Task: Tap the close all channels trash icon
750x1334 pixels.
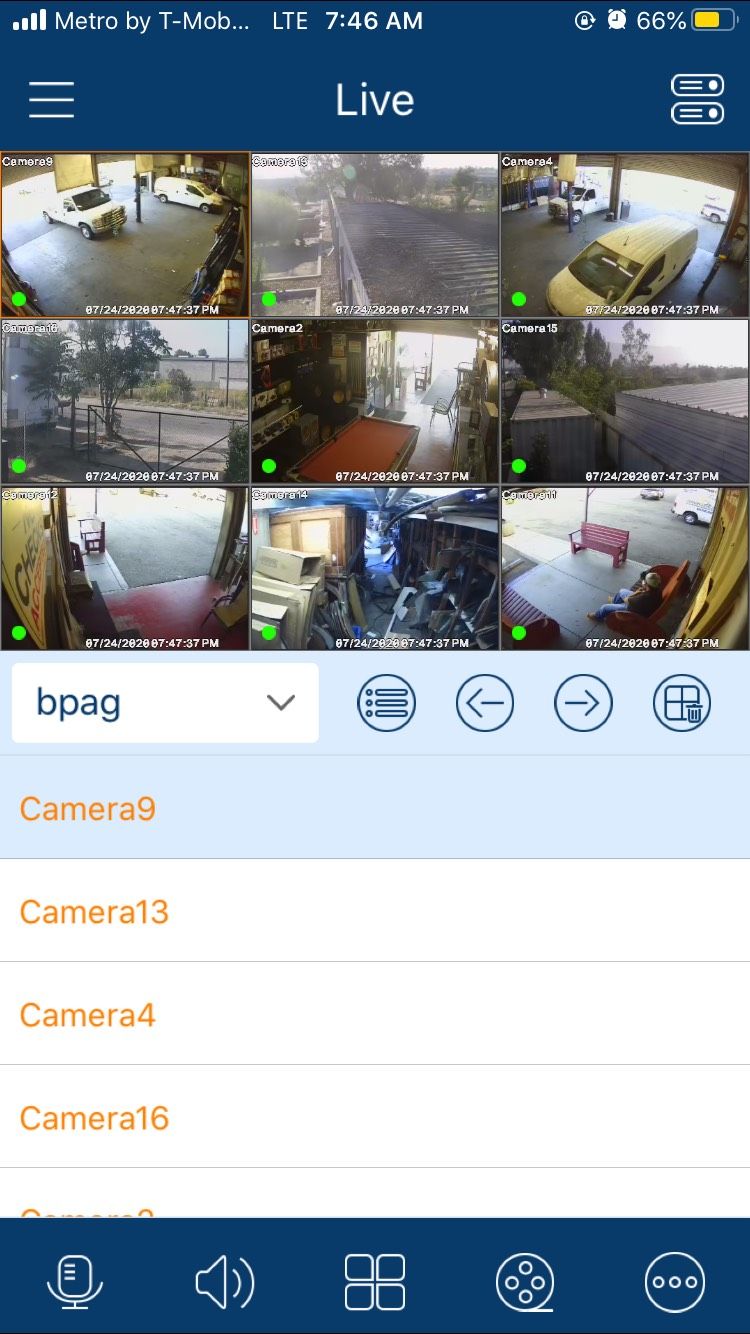Action: pyautogui.click(x=682, y=703)
